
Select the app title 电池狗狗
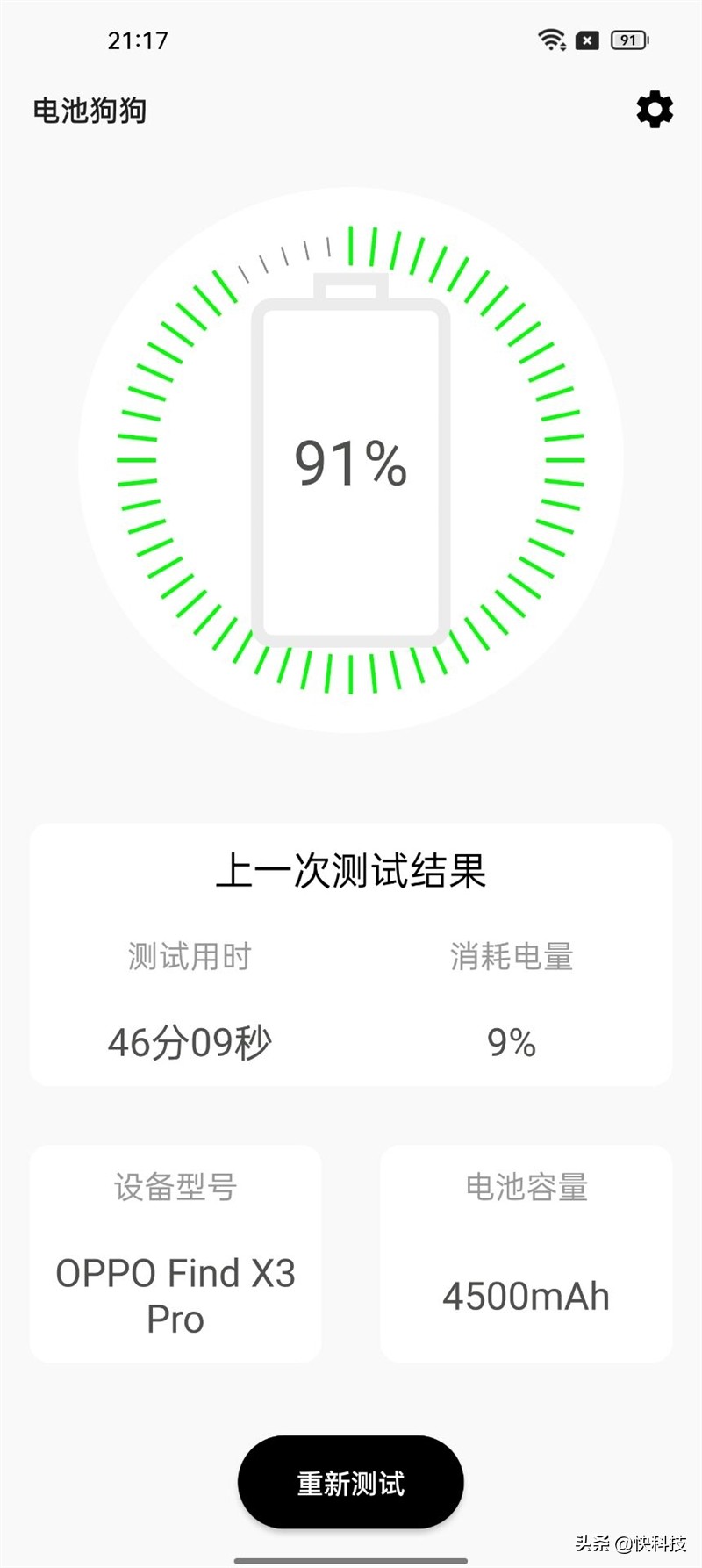click(x=89, y=111)
